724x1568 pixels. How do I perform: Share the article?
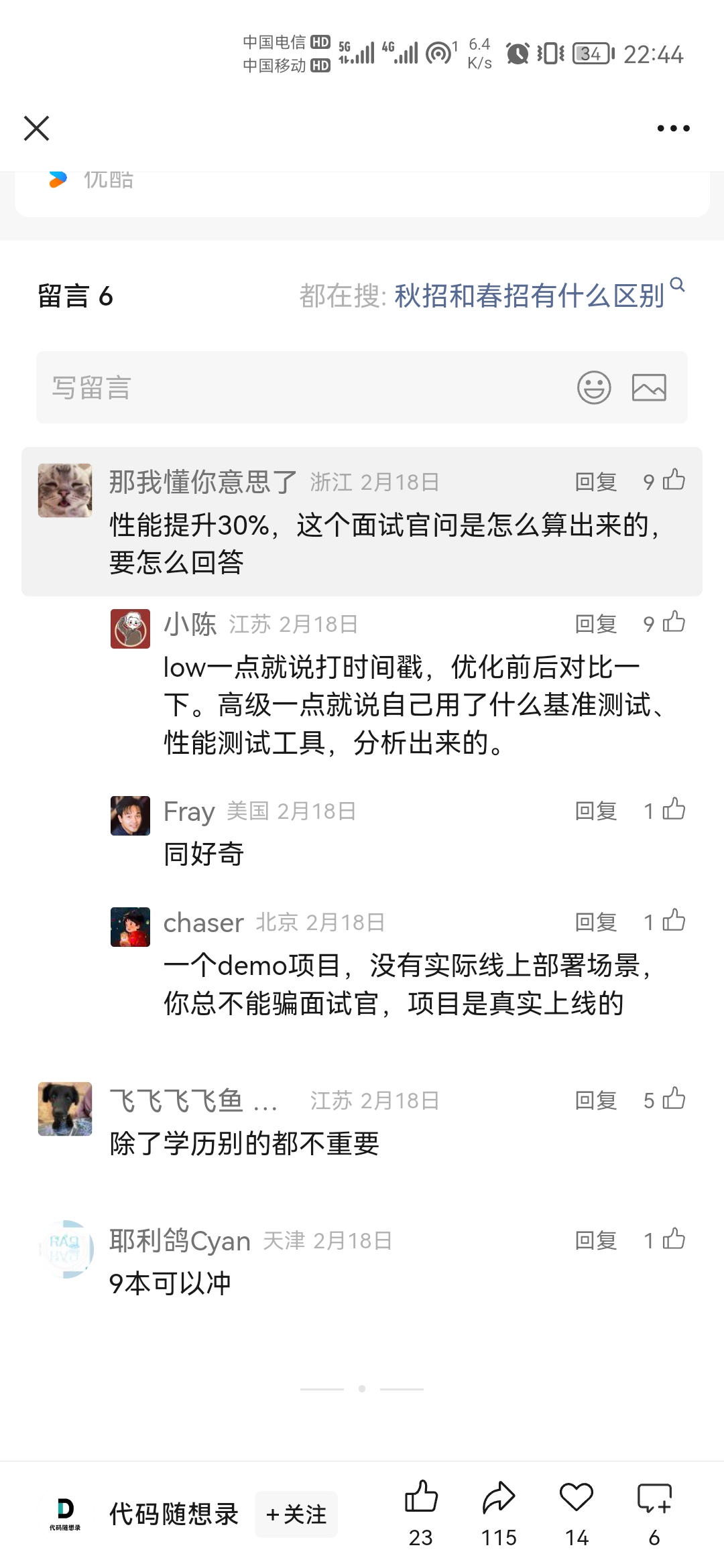coord(499,1498)
